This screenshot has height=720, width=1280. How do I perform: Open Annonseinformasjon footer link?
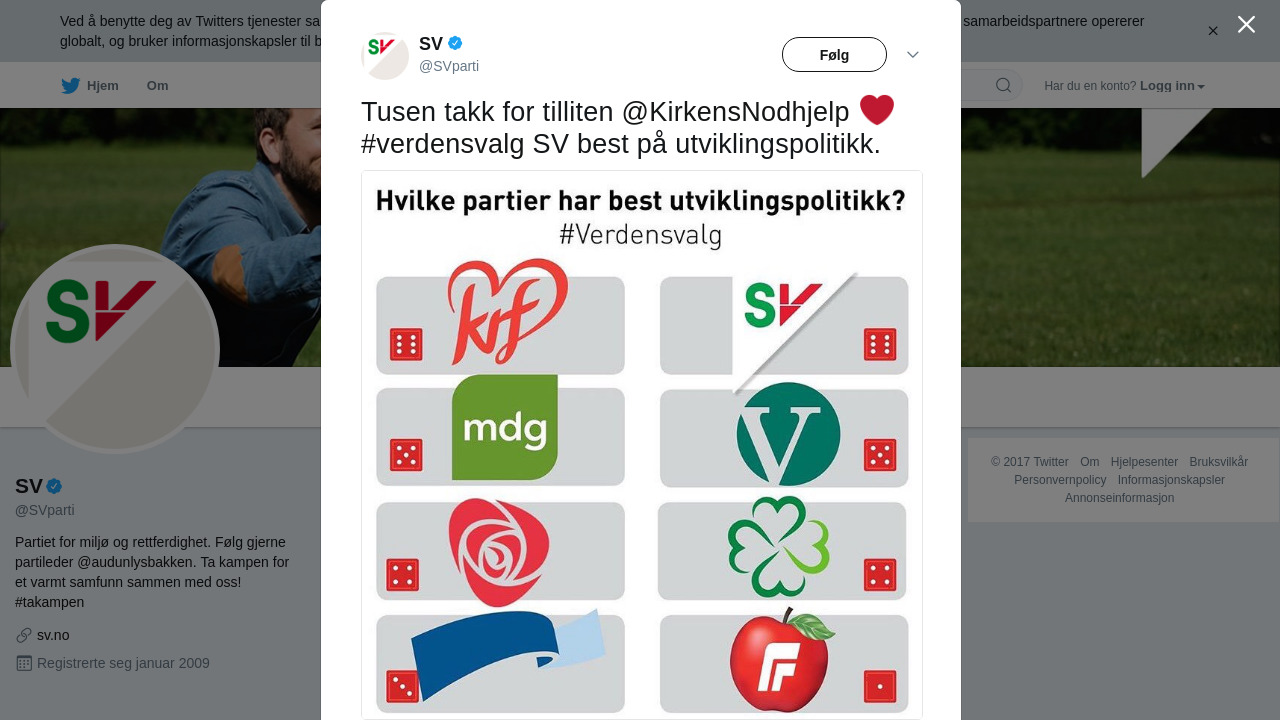(x=1119, y=498)
